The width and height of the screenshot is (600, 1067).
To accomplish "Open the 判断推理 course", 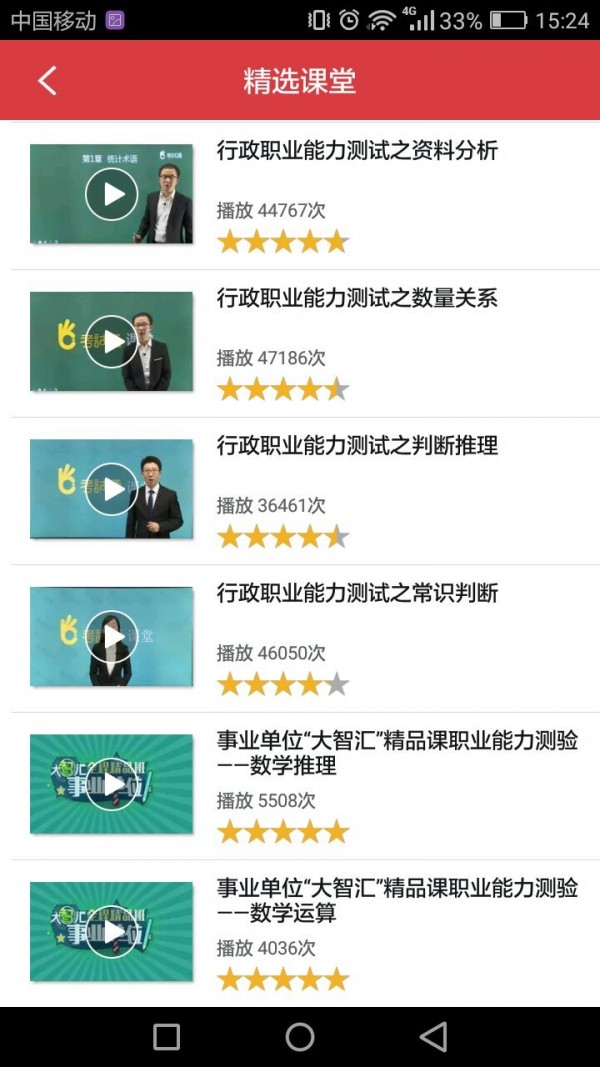I will (357, 446).
